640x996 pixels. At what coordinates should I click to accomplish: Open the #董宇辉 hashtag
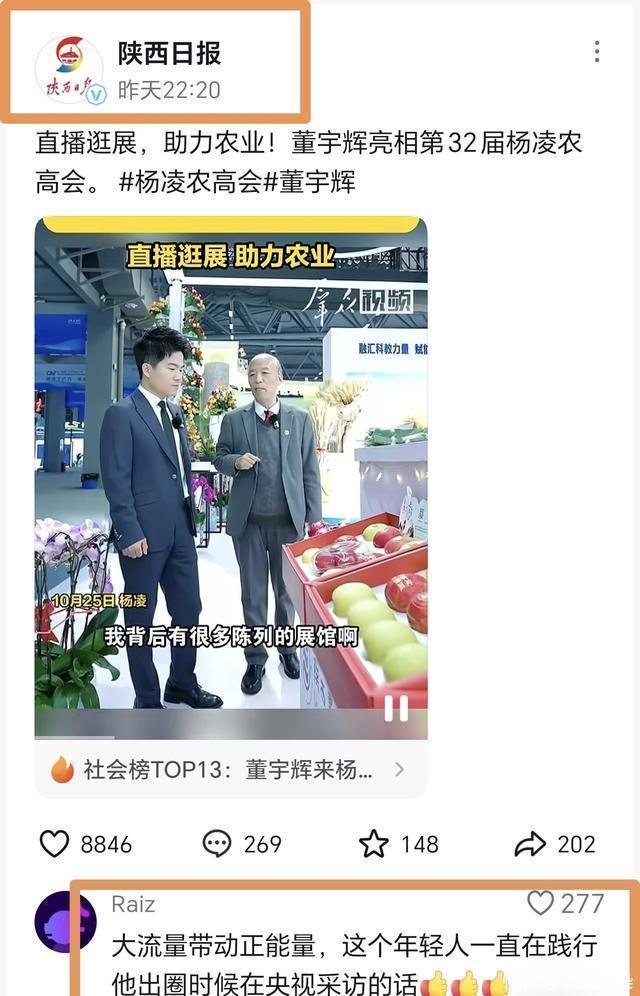coord(309,182)
